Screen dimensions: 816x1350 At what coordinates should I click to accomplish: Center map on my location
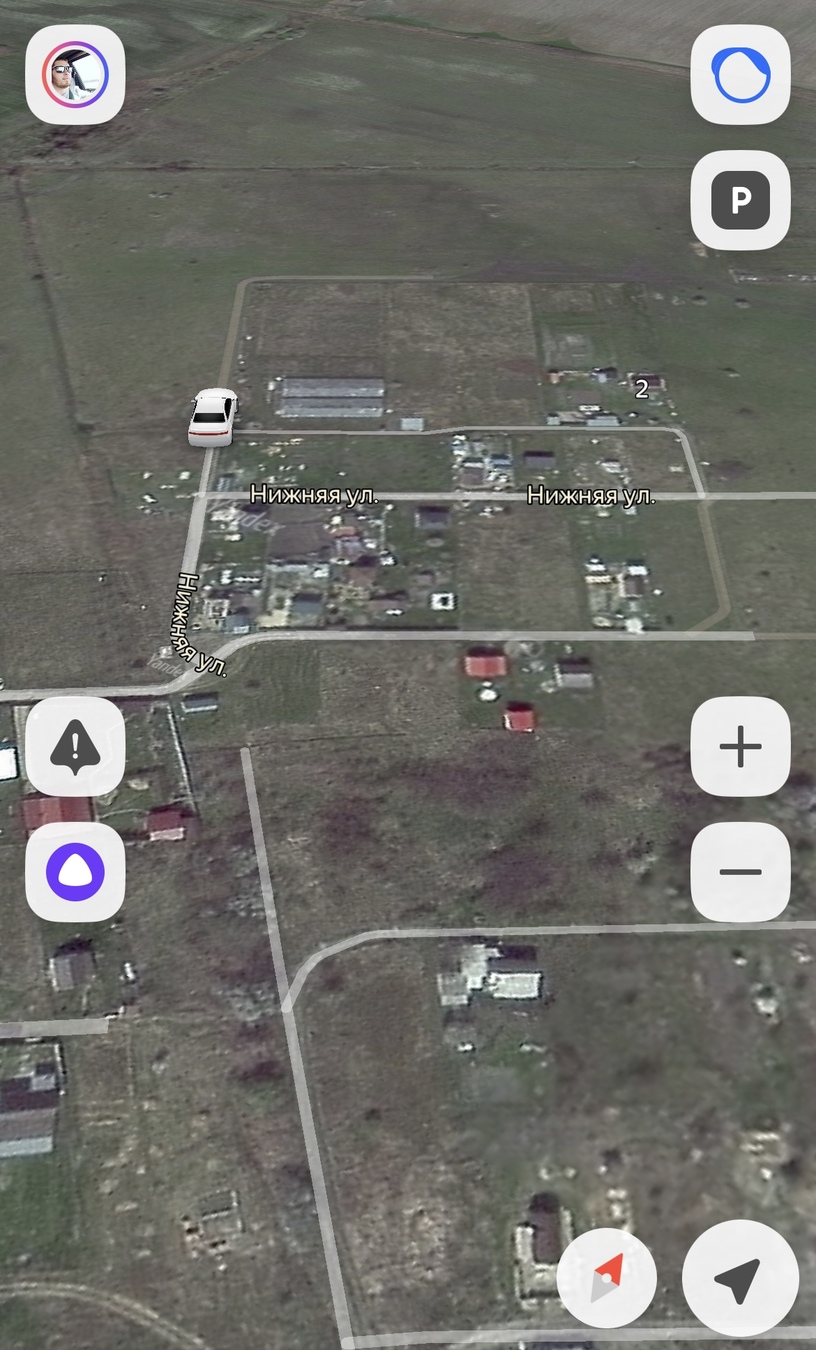[x=739, y=1278]
